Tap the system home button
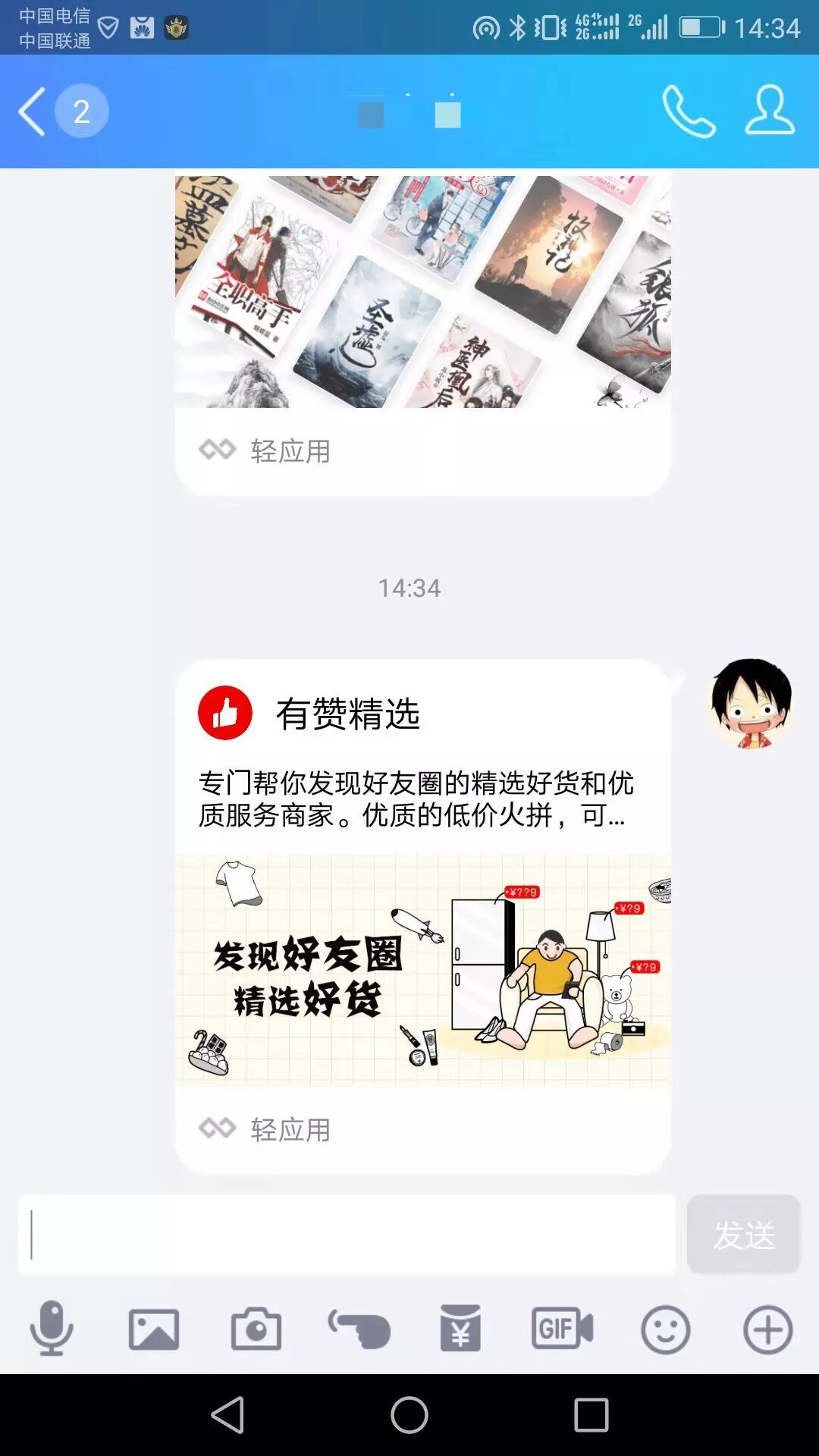 tap(409, 1415)
